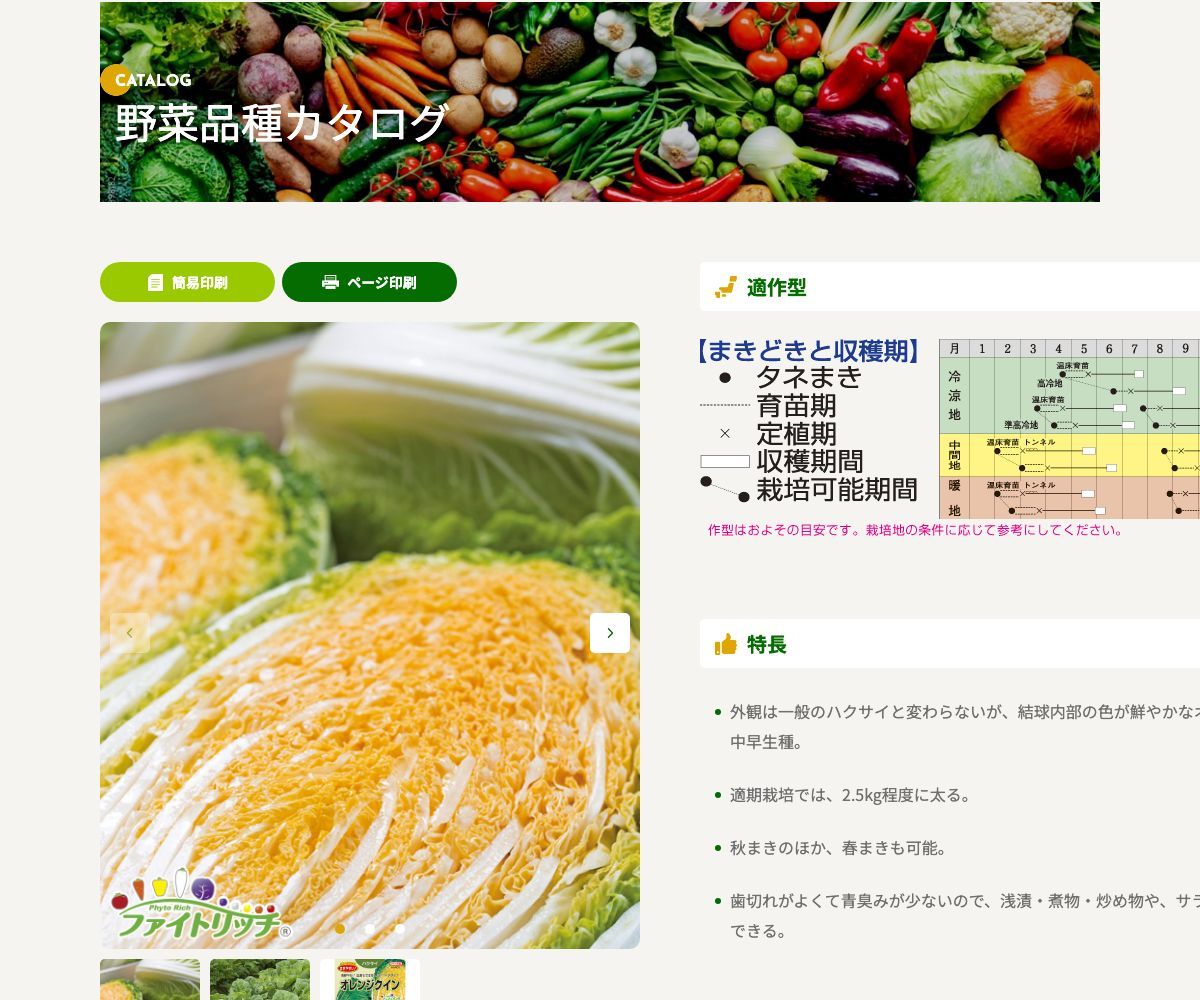Go to the previous carousel photo
Screen dimensions: 1200x1000
tap(130, 633)
